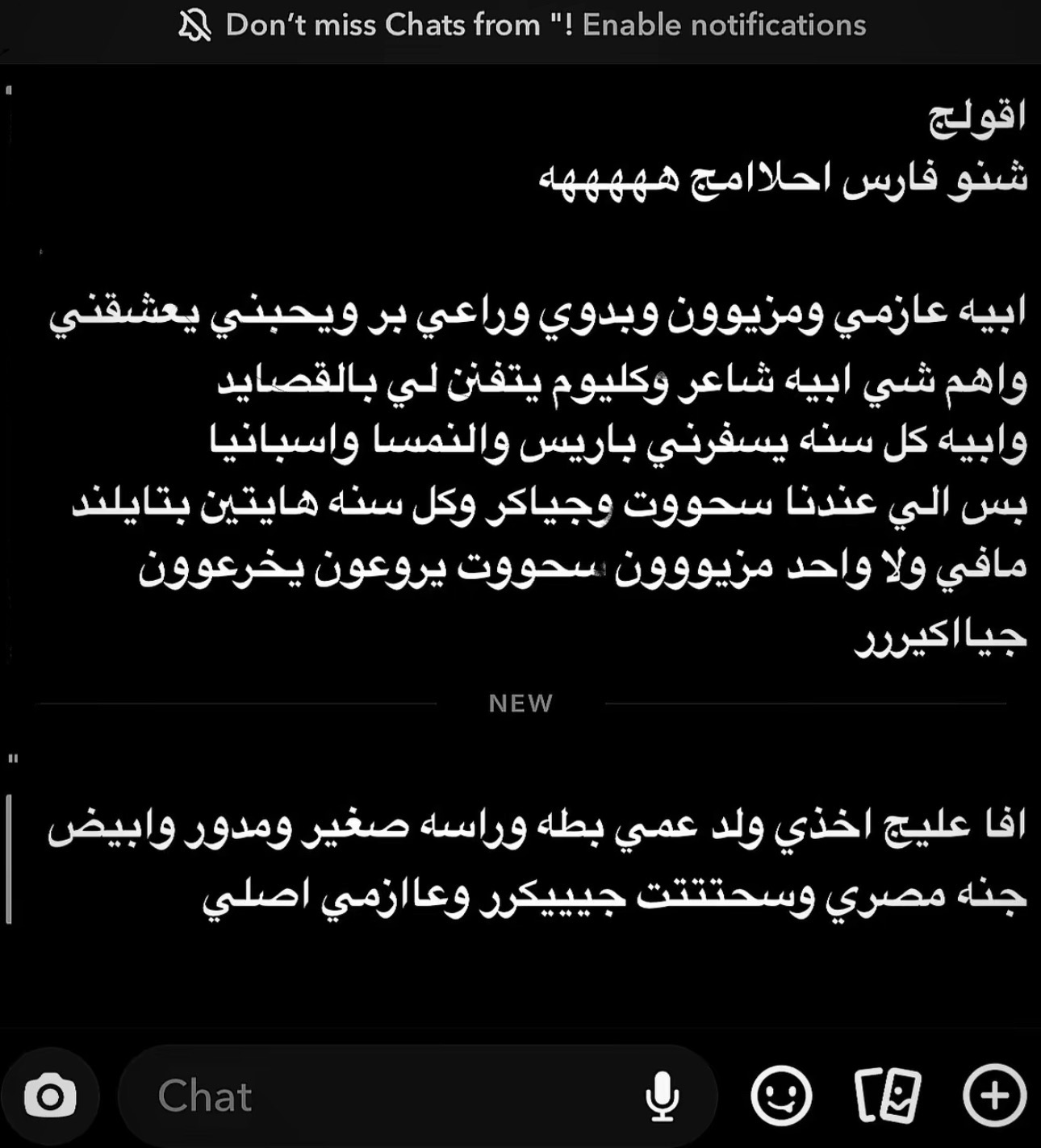1041x1148 pixels.
Task: Tap the microphone to record a voice note
Action: coord(663,1096)
